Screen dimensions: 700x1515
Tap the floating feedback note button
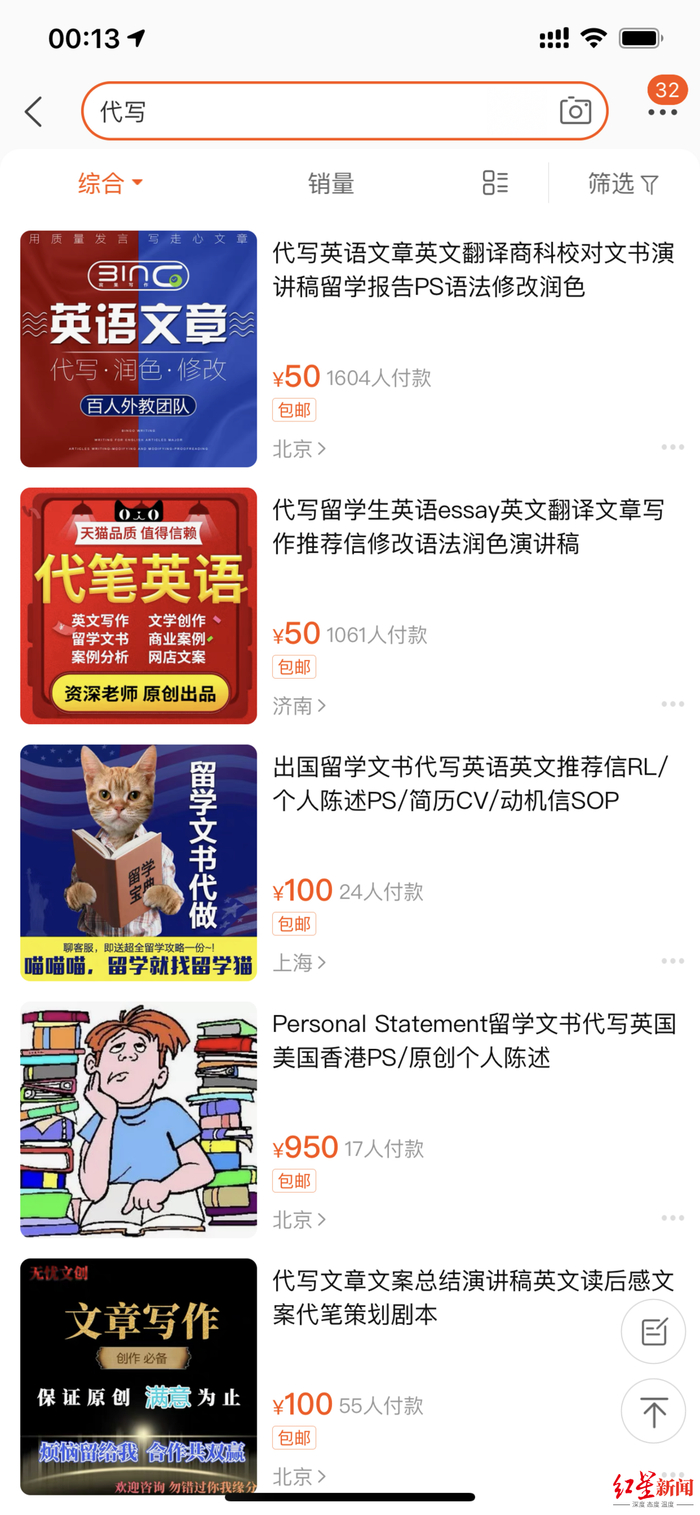pyautogui.click(x=653, y=1332)
